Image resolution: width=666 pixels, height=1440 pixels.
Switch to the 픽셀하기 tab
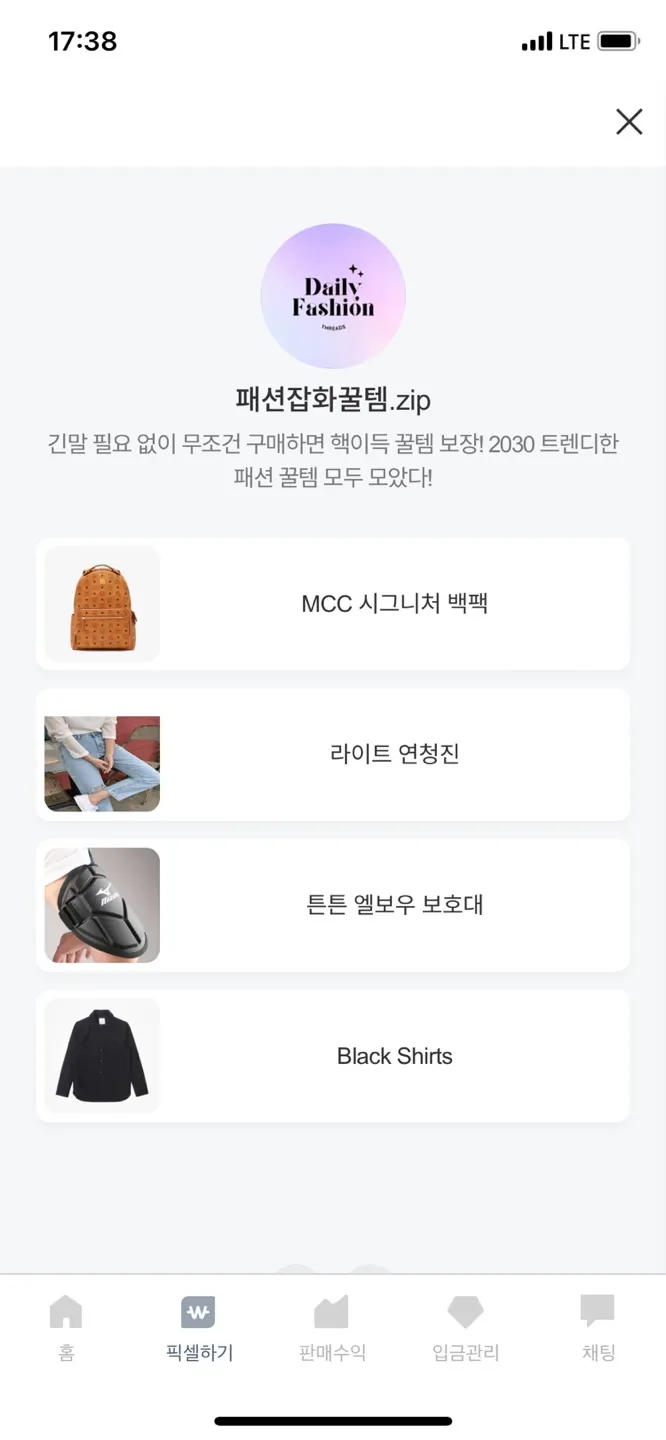(199, 1326)
